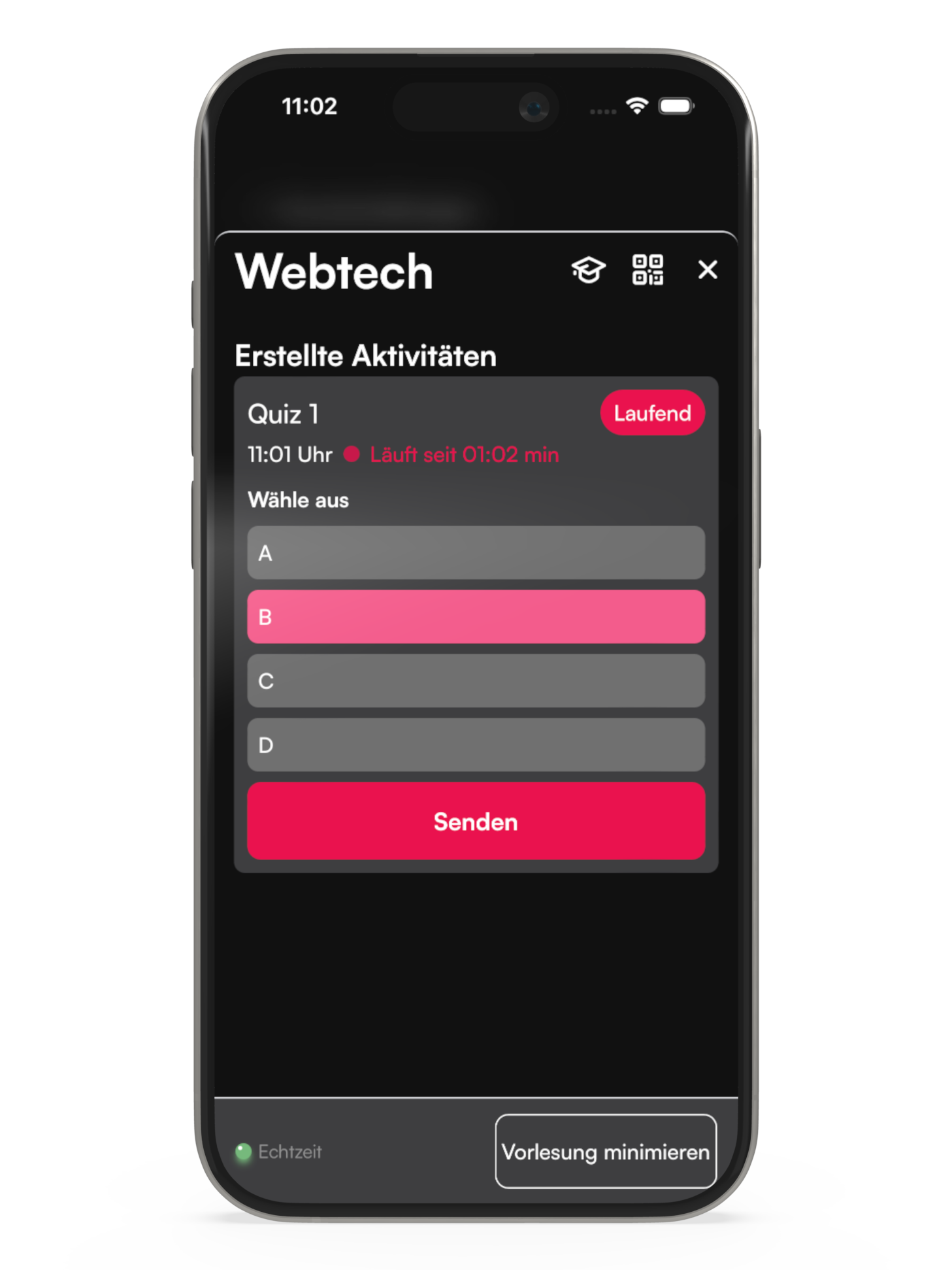The image size is (952, 1270).
Task: Choose answer option B
Action: [x=476, y=617]
